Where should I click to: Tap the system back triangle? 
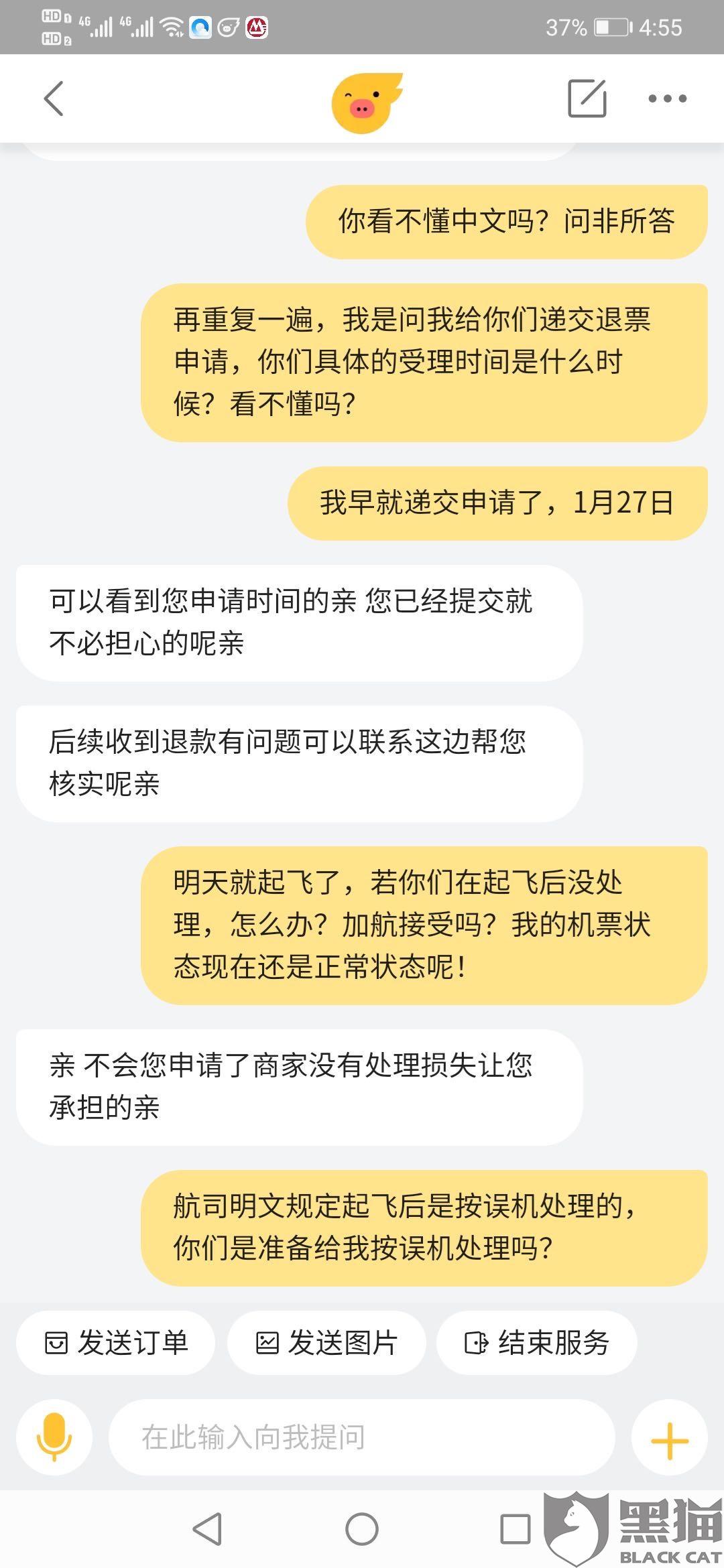(208, 1529)
